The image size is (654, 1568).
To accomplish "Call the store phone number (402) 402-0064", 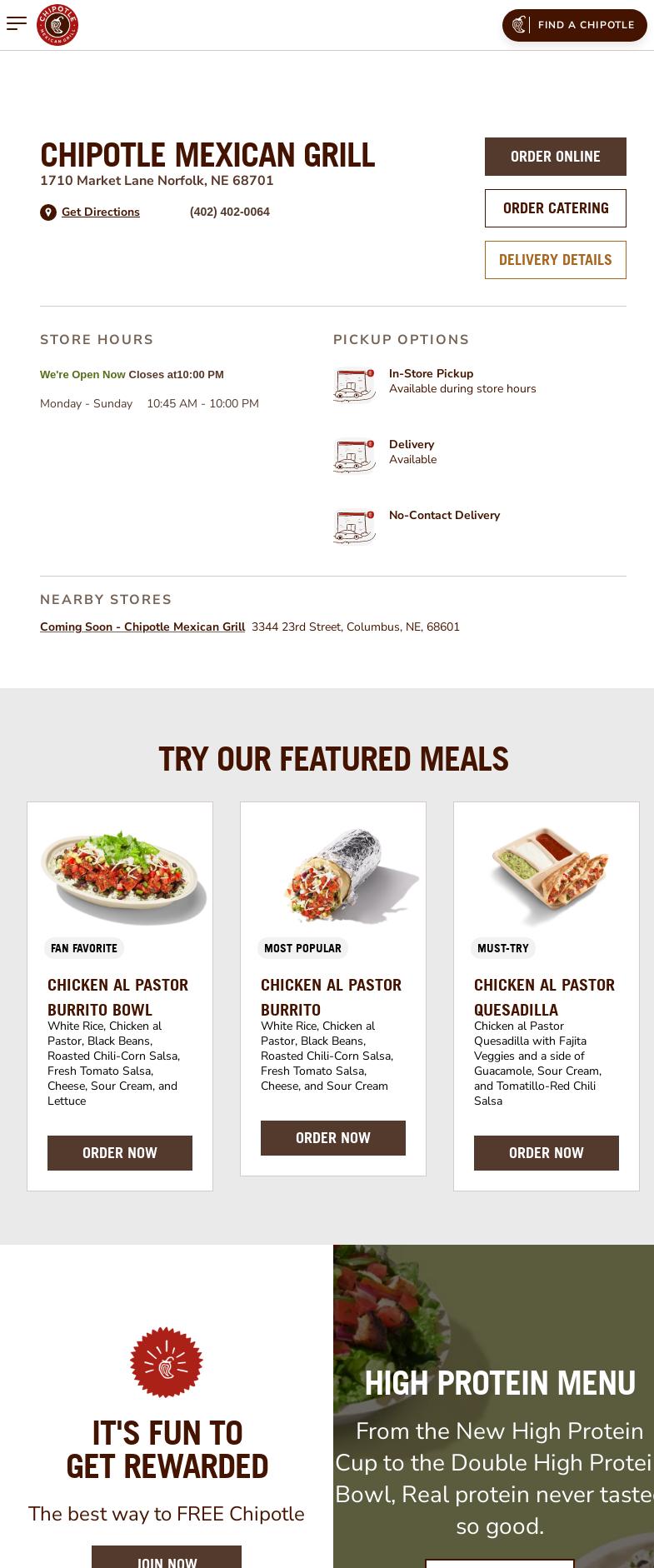I will pos(229,212).
